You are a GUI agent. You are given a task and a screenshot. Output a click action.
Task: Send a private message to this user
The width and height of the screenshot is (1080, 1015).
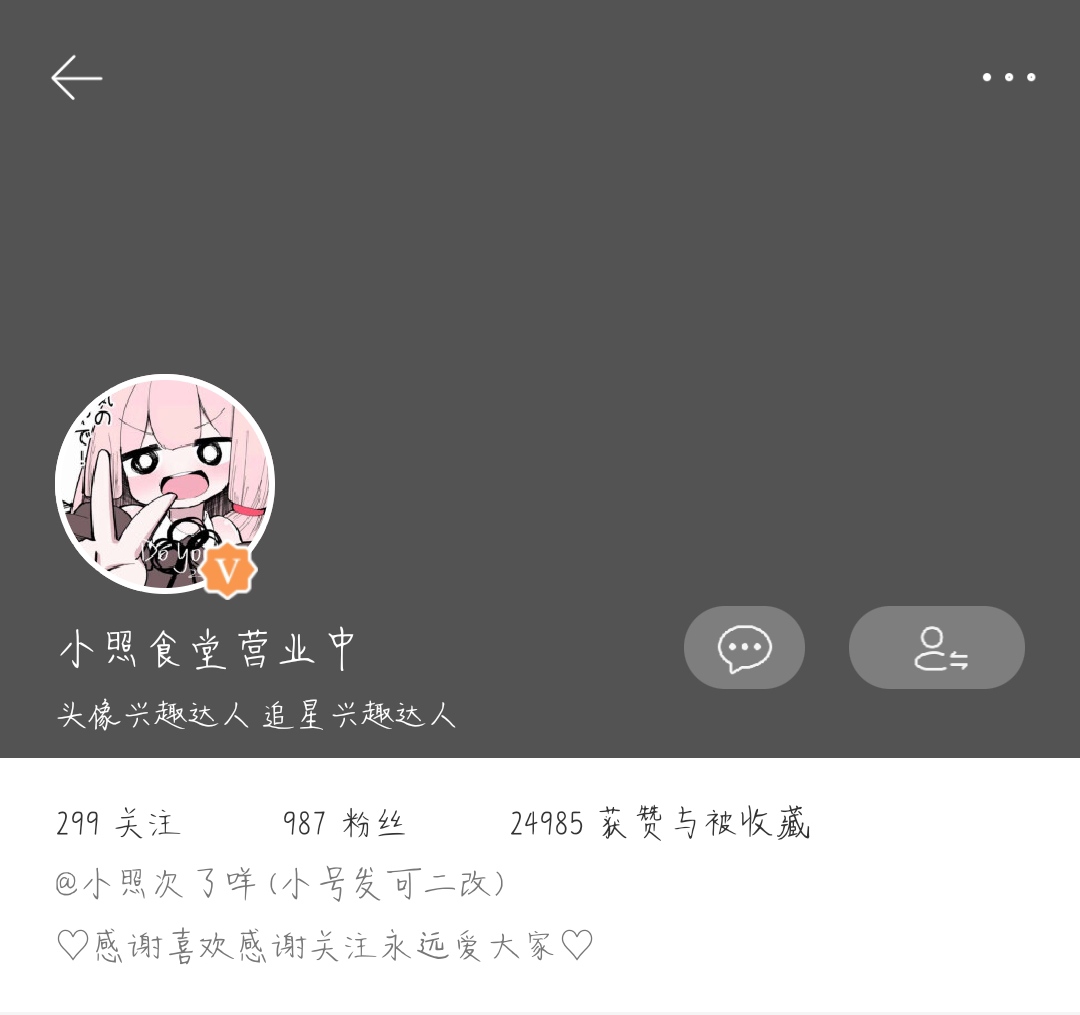tap(744, 648)
